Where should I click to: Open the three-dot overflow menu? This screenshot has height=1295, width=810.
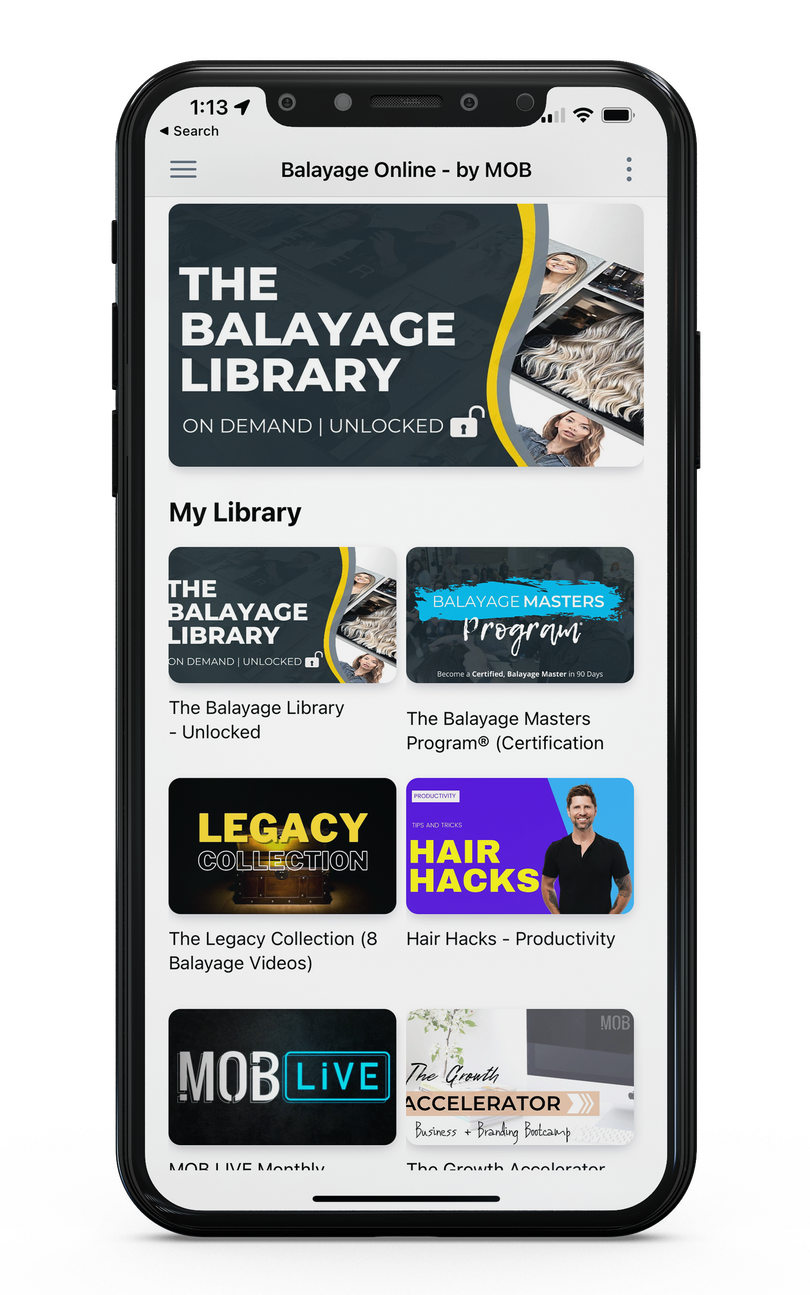[x=628, y=169]
